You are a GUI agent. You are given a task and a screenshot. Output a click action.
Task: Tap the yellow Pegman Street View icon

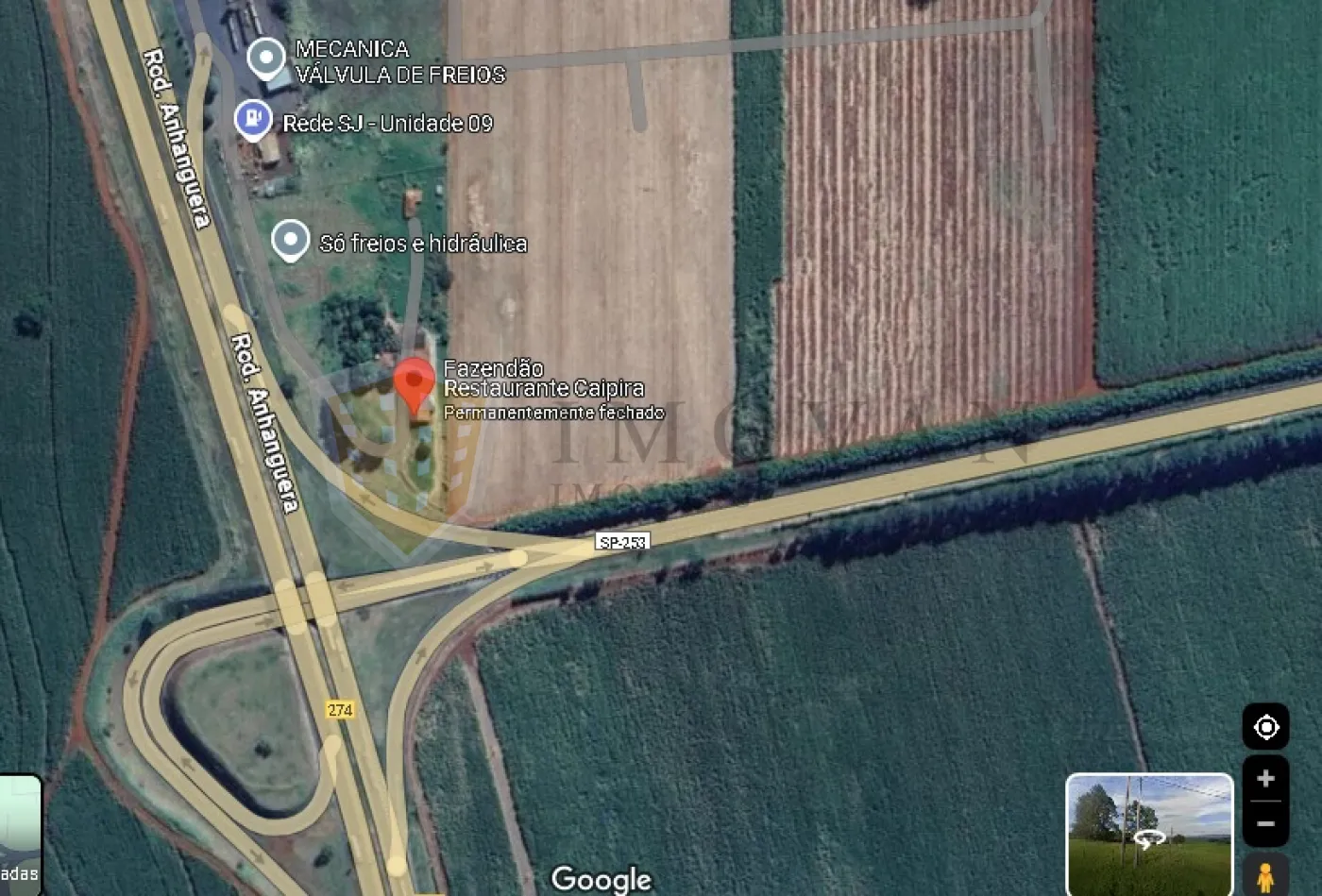pyautogui.click(x=1265, y=876)
